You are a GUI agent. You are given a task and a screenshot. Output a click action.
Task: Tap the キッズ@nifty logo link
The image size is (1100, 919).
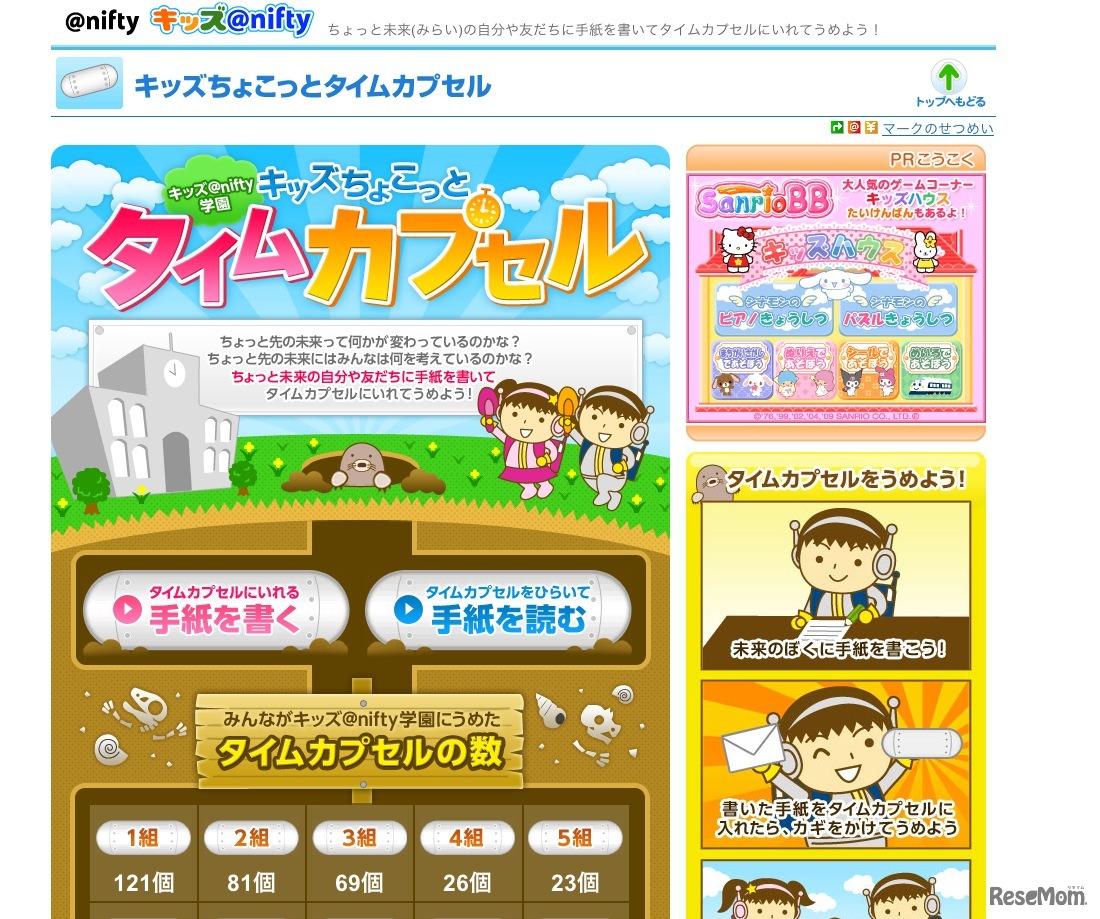coord(231,20)
